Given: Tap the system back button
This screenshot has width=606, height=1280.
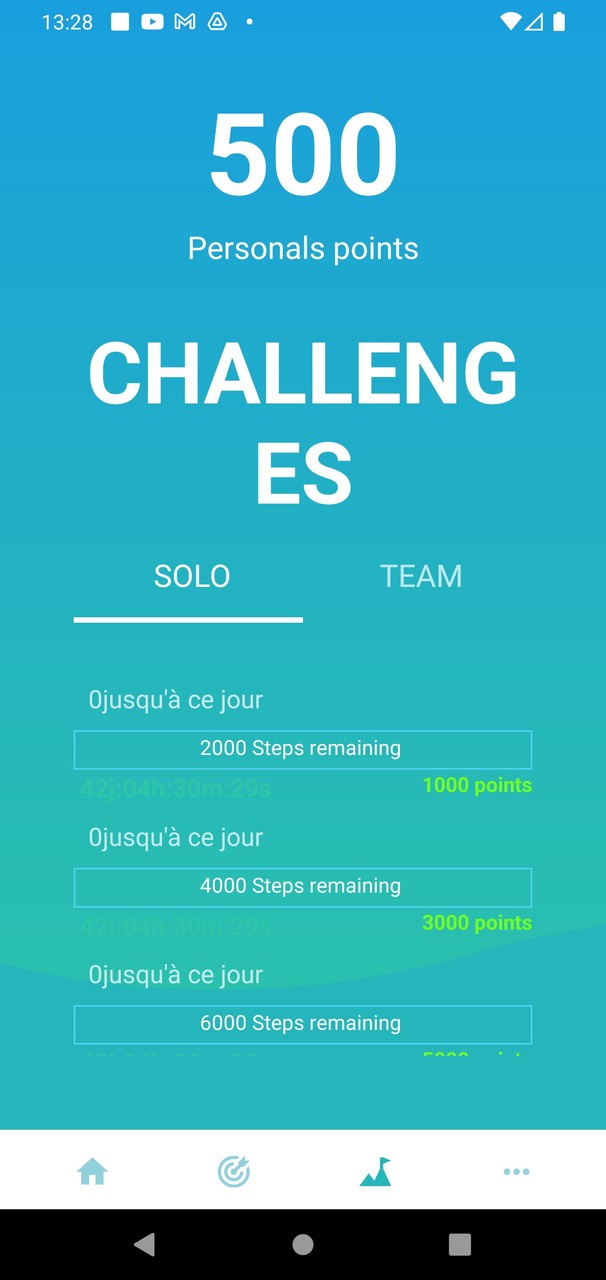Looking at the screenshot, I should coord(145,1244).
